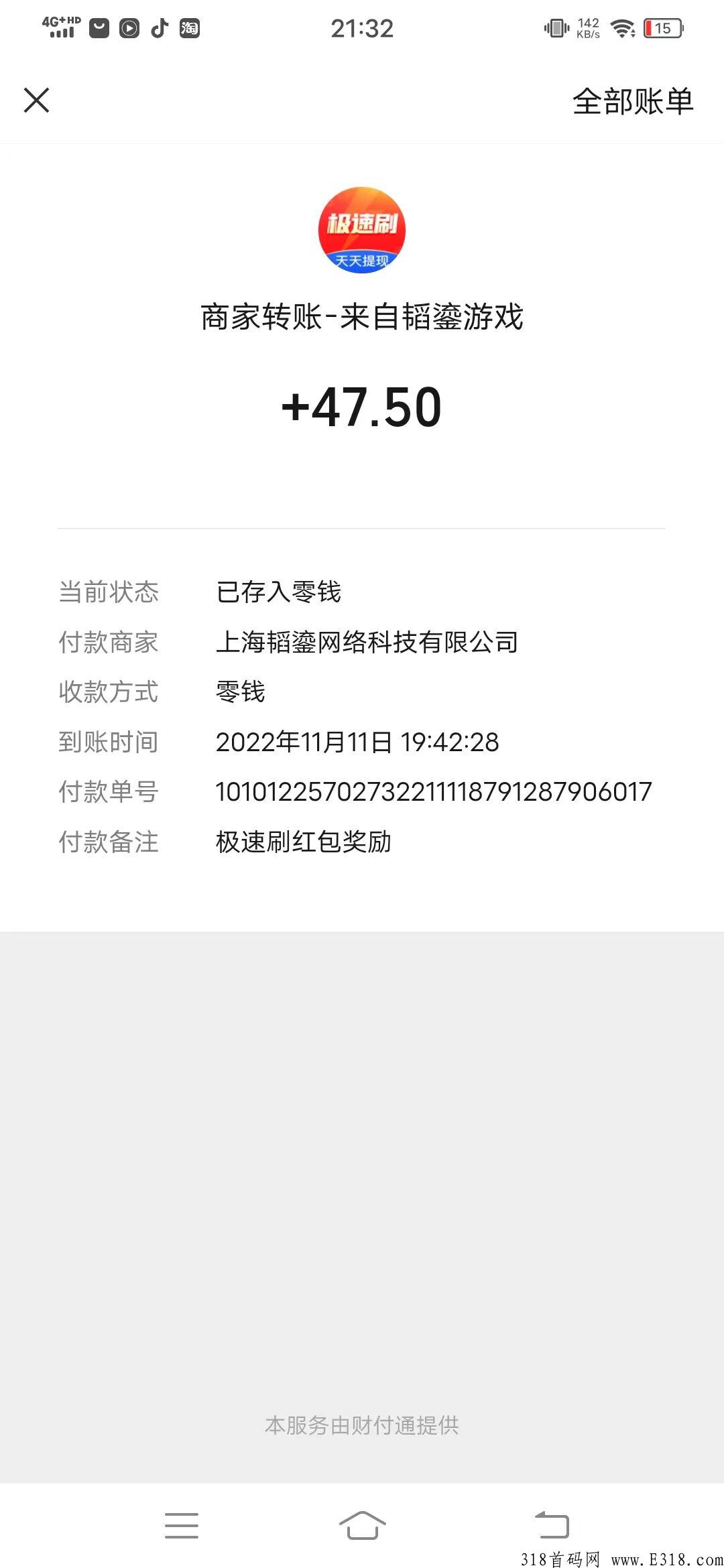Tap the Wi-Fi icon in the status bar
This screenshot has height=1568, width=724.
click(x=623, y=28)
